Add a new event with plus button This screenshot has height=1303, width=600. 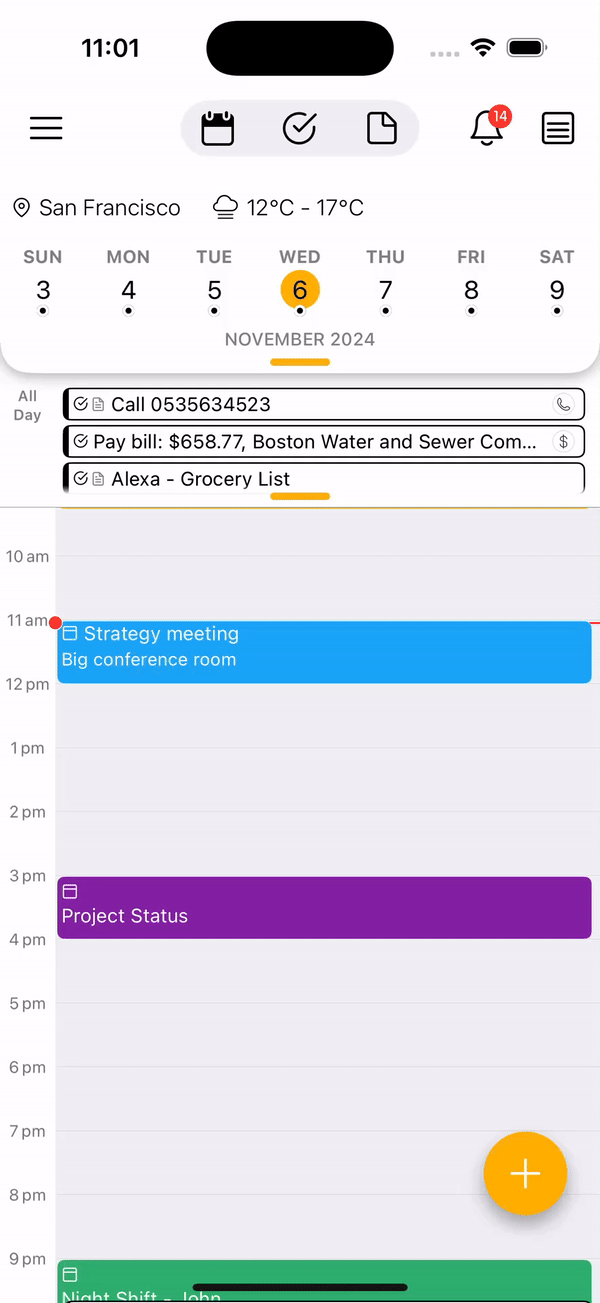click(525, 1174)
